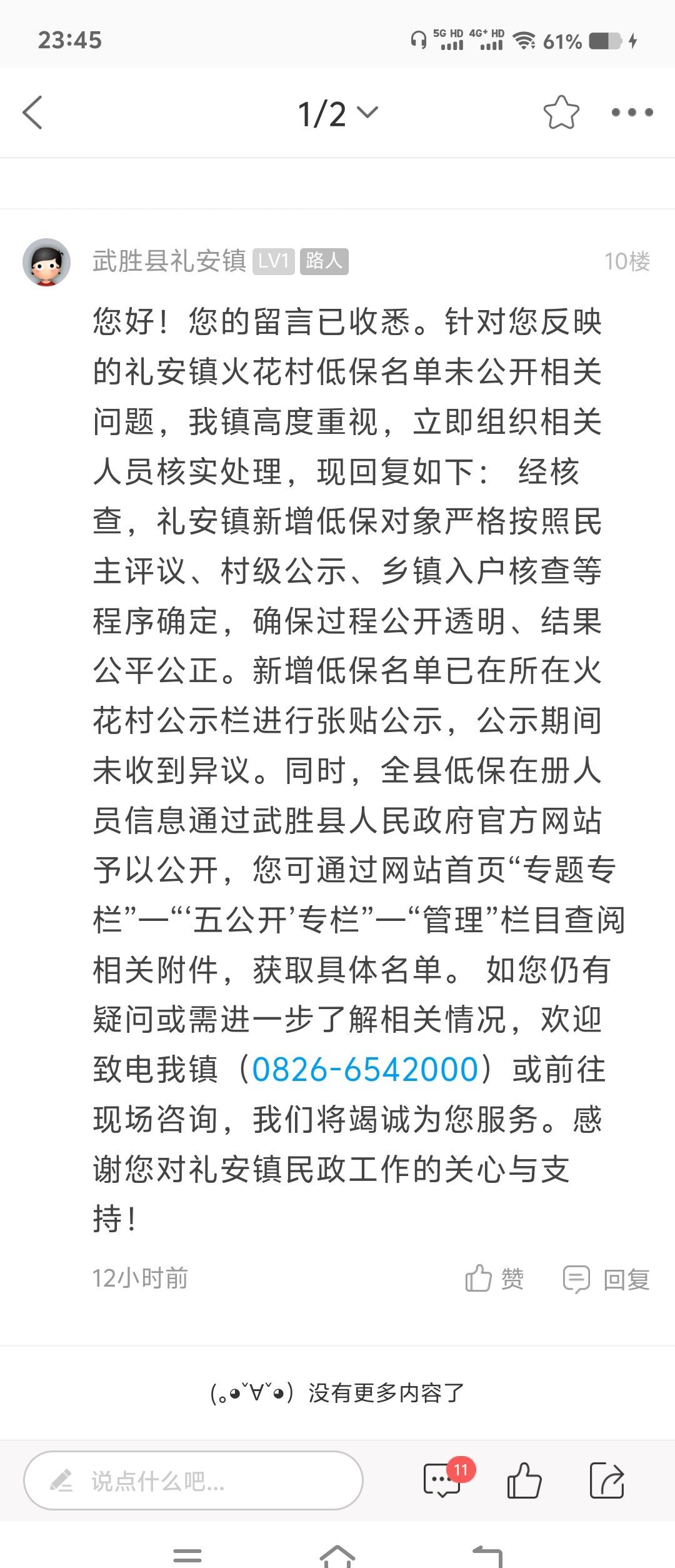Viewport: 675px width, 1568px height.
Task: Tap the 说点什么吧 comment input box
Action: coord(194,1481)
